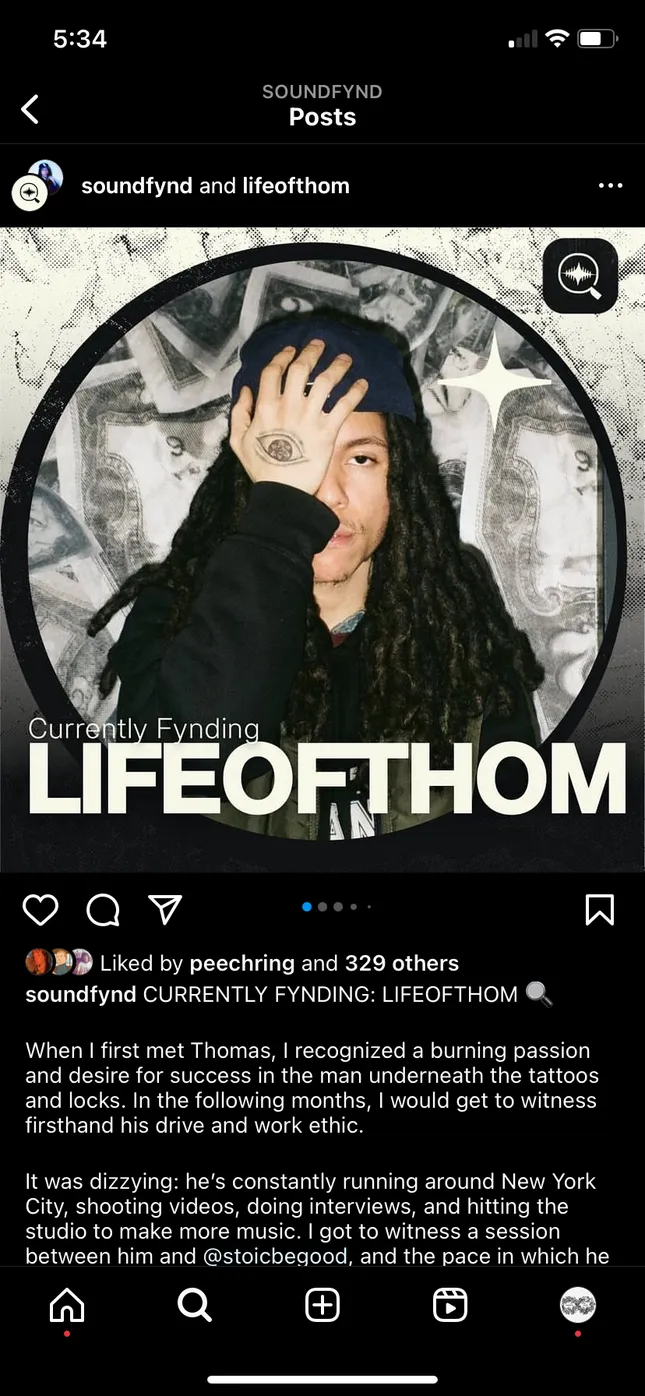See the 329 others who liked

[401, 964]
